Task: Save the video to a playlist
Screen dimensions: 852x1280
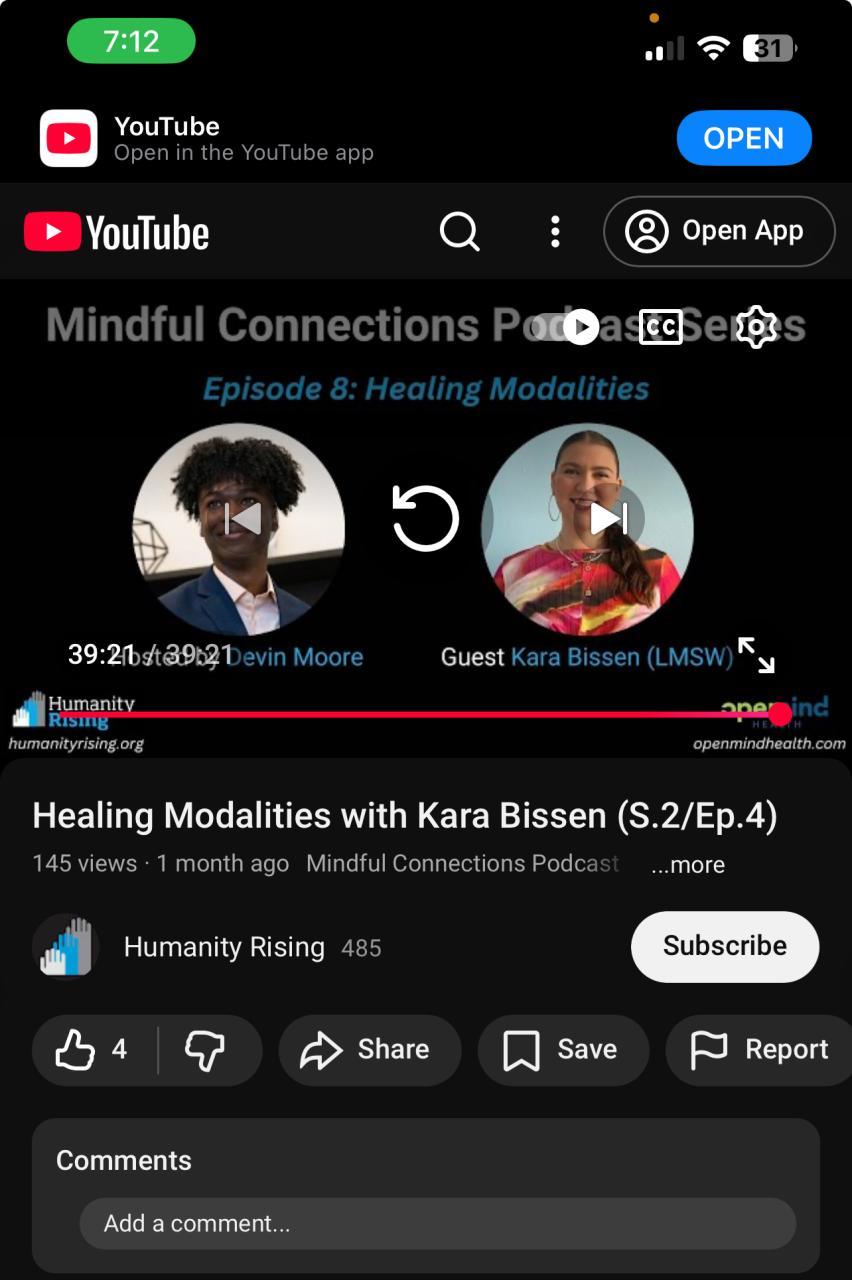Action: [x=563, y=1050]
